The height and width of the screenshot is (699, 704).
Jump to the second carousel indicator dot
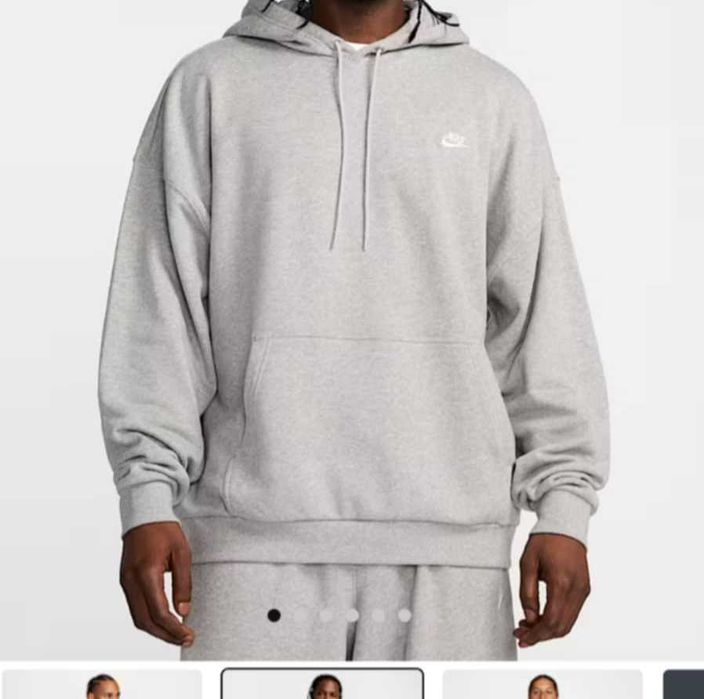pyautogui.click(x=300, y=615)
